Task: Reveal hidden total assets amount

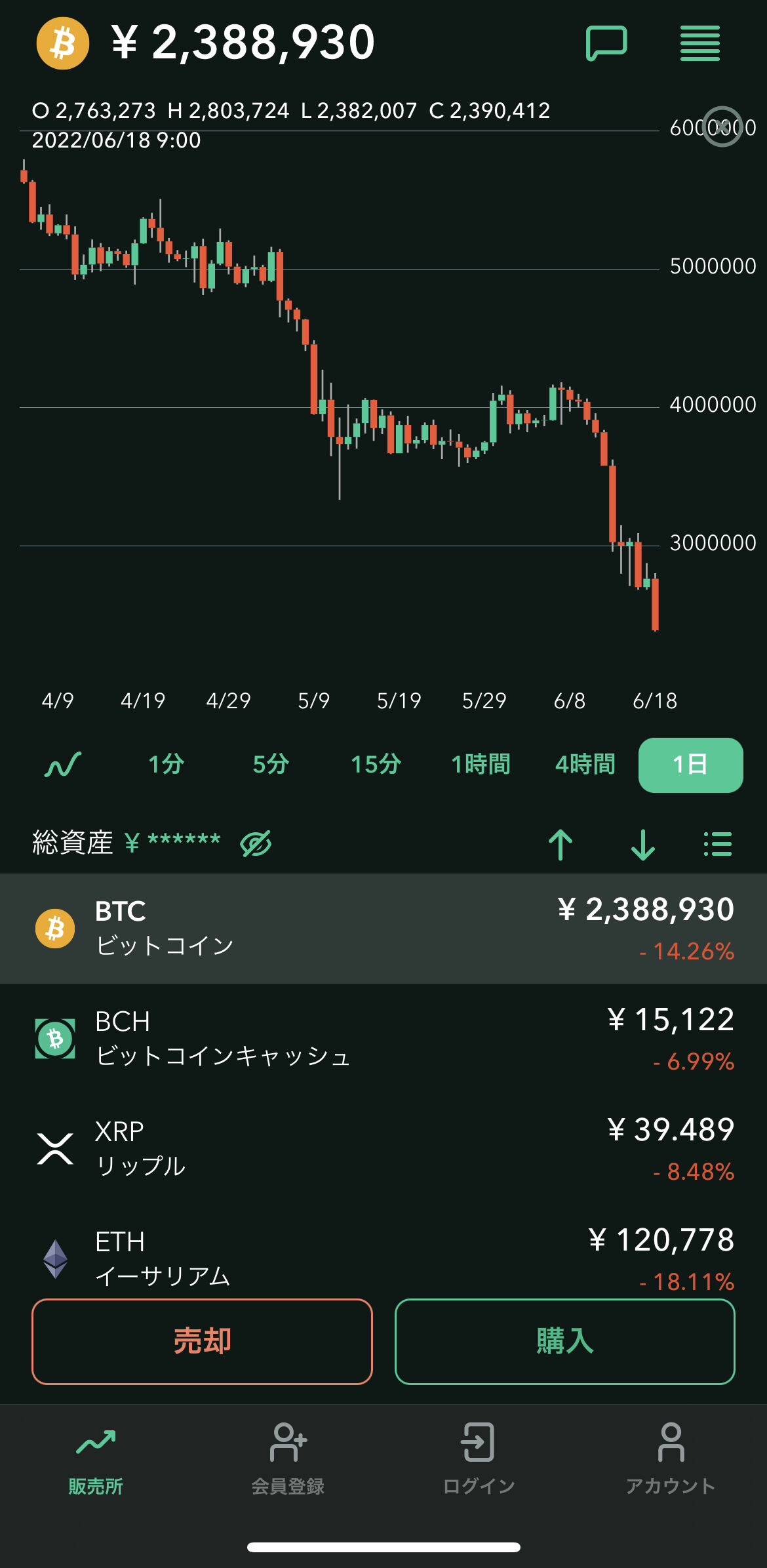Action: click(x=256, y=844)
